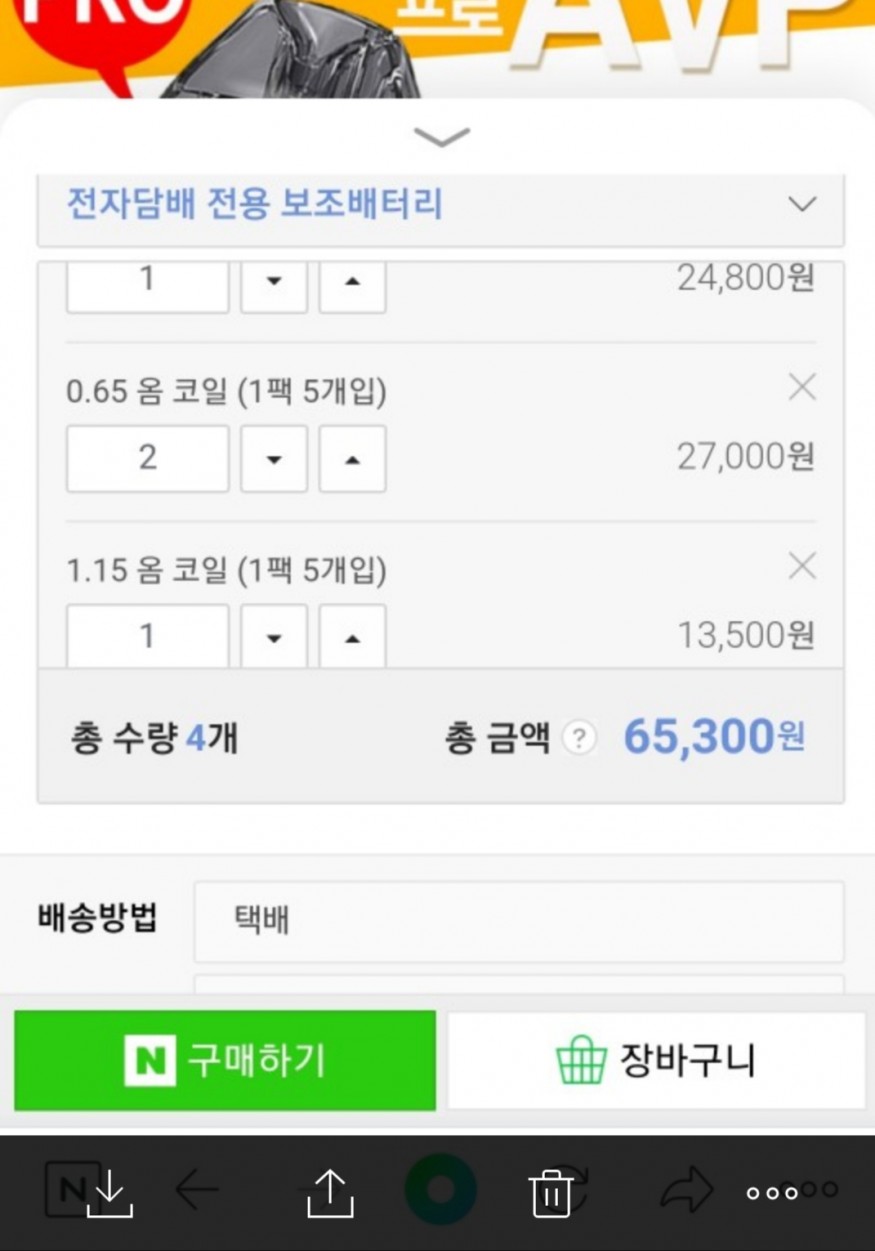Image resolution: width=875 pixels, height=1251 pixels.
Task: Edit the quantity field of 1.15 옴 코일
Action: click(147, 636)
